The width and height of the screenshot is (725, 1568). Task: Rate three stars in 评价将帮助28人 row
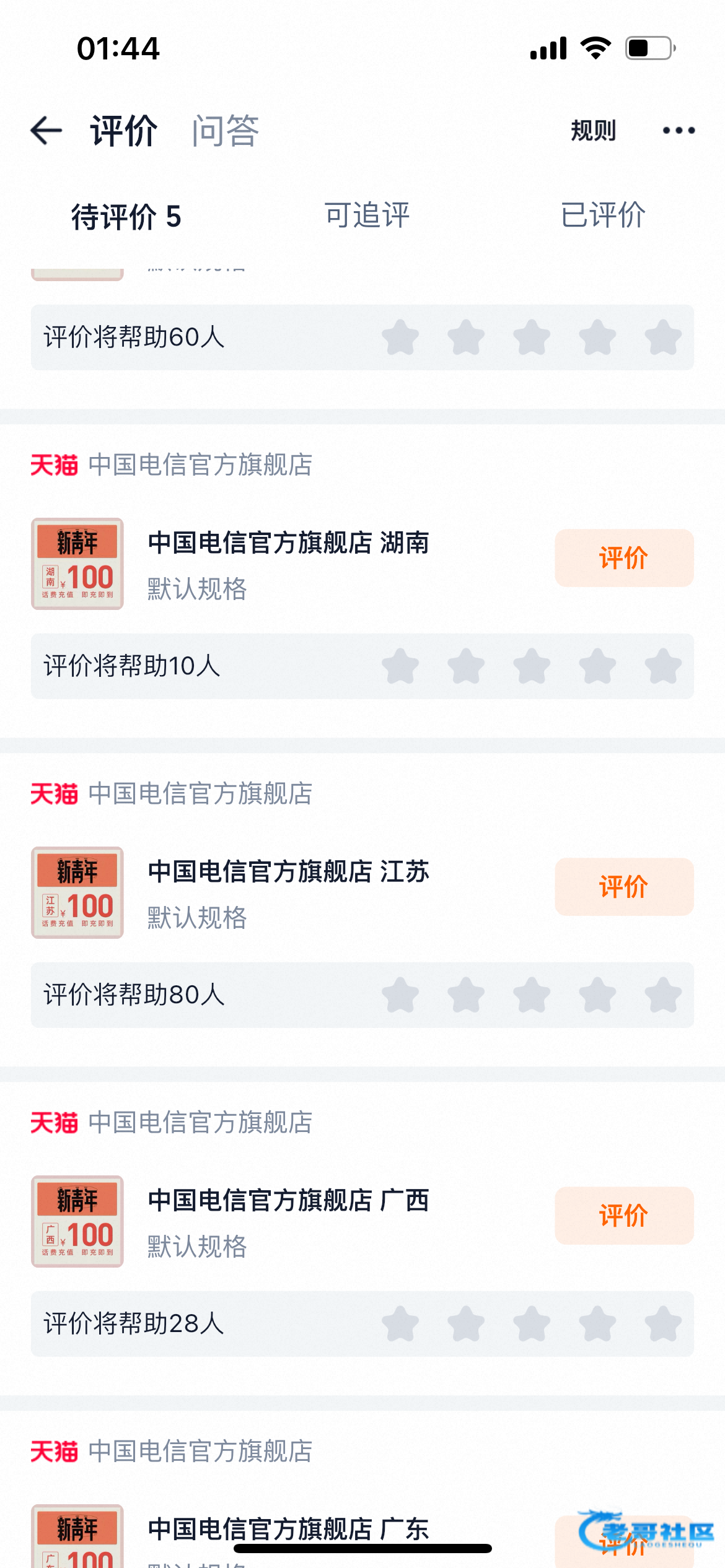click(532, 1324)
